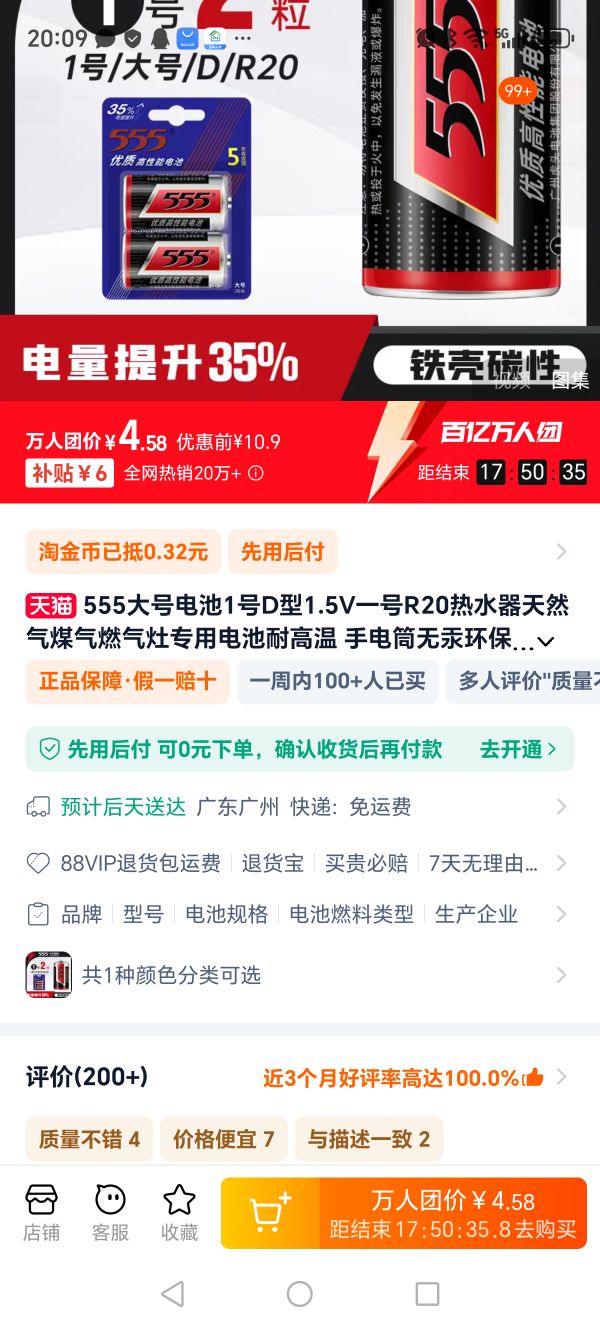Open the 正品保障·假一赔十 chip
Viewport: 600px width, 1326px height.
127,681
